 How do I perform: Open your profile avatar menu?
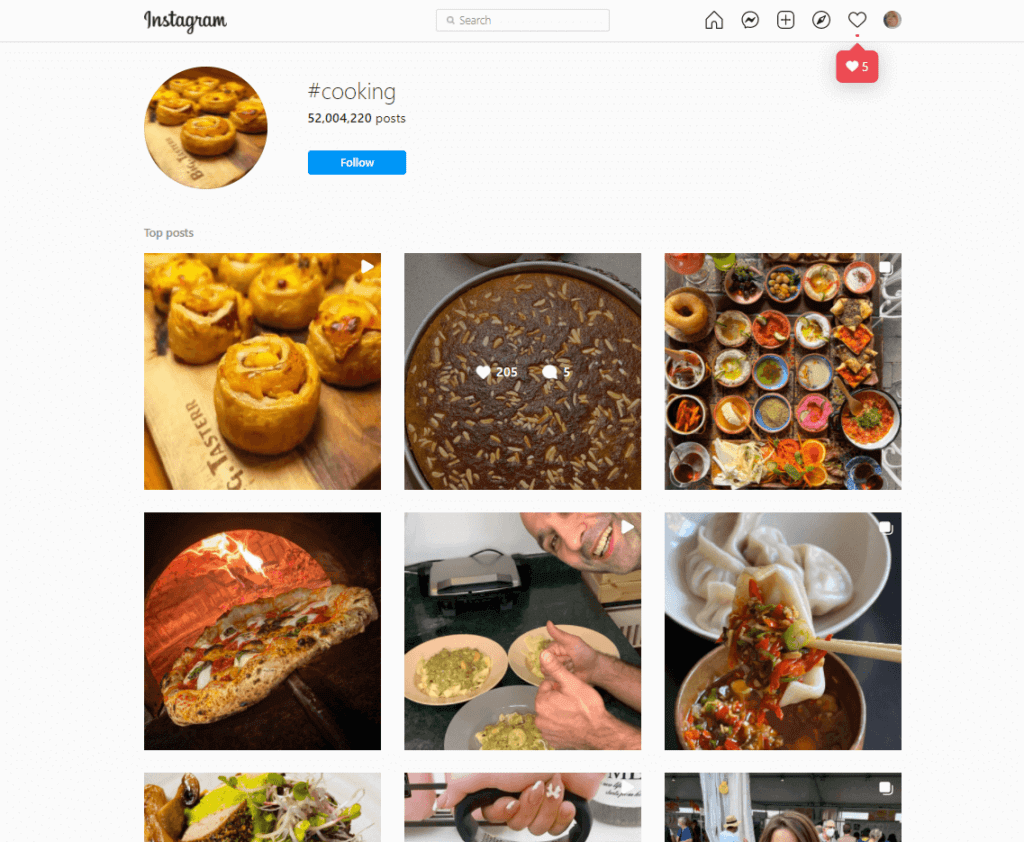(x=892, y=20)
